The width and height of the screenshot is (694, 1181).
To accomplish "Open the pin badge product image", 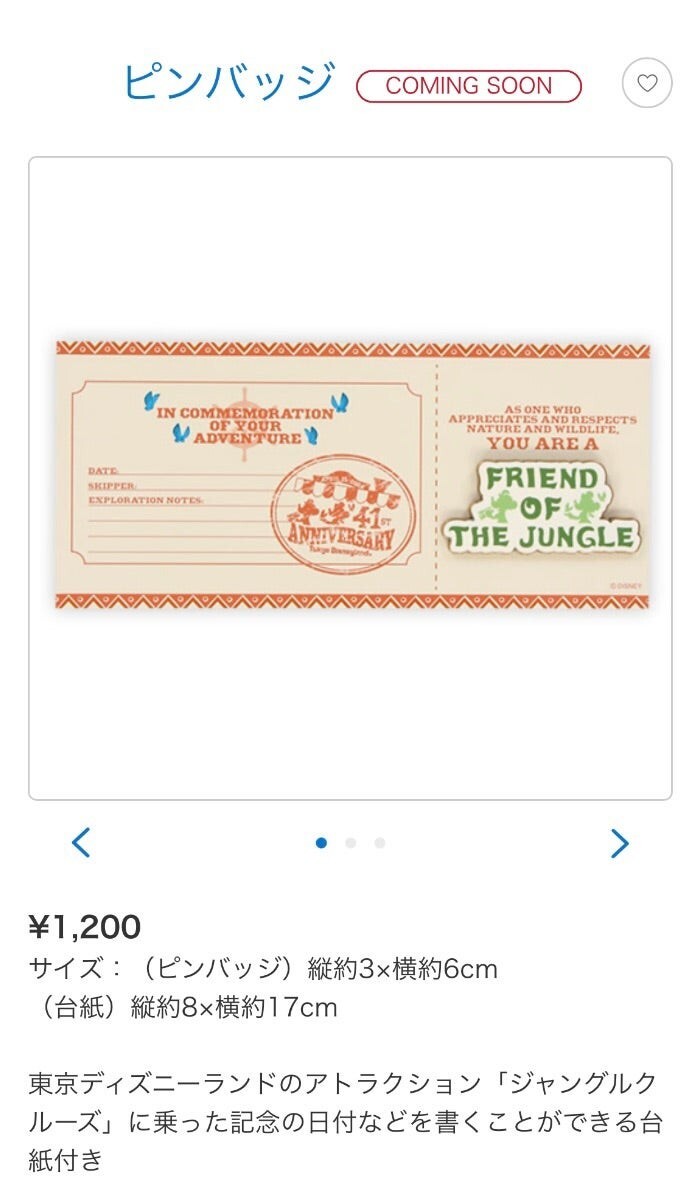I will tap(350, 478).
